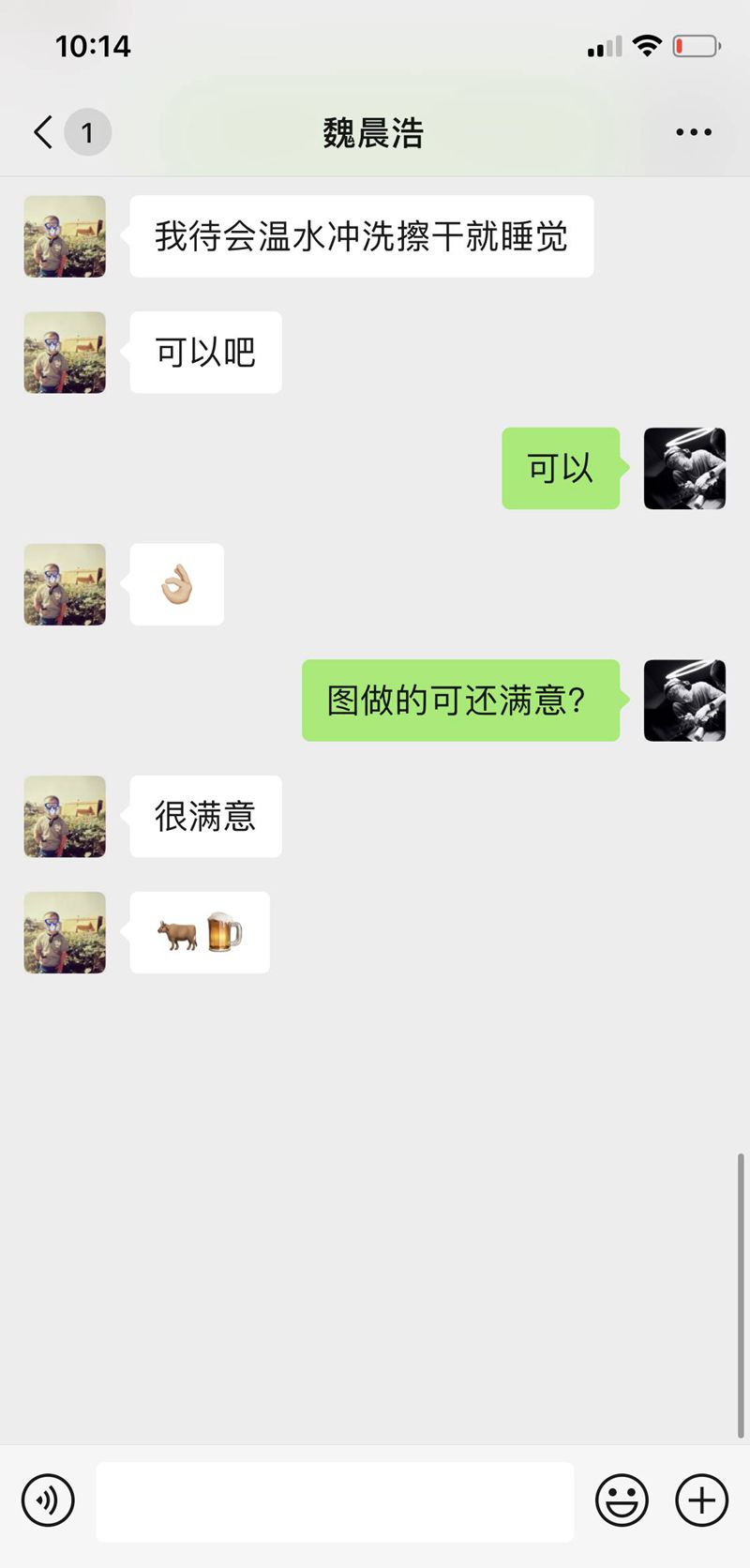
Task: Open the emoji sticker panel
Action: [622, 1500]
